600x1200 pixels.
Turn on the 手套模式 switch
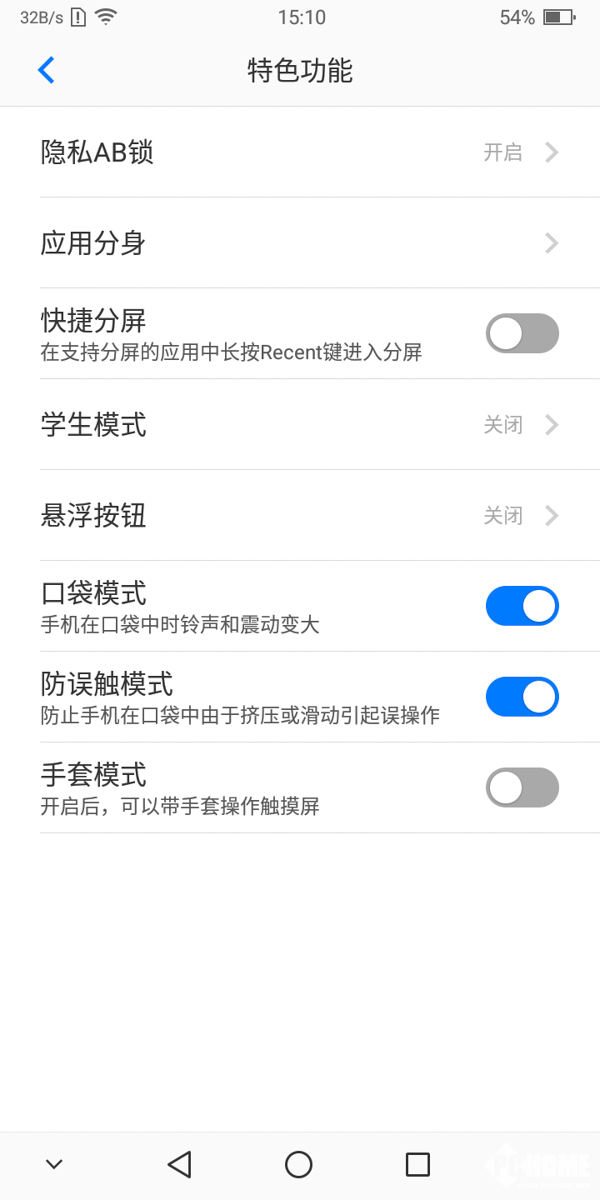[522, 788]
